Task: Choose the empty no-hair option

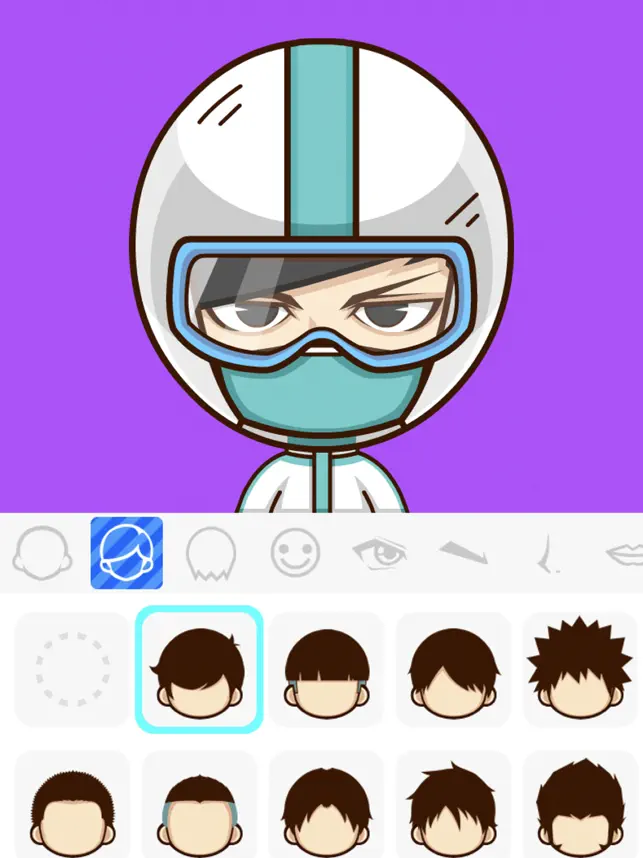Action: pyautogui.click(x=72, y=668)
